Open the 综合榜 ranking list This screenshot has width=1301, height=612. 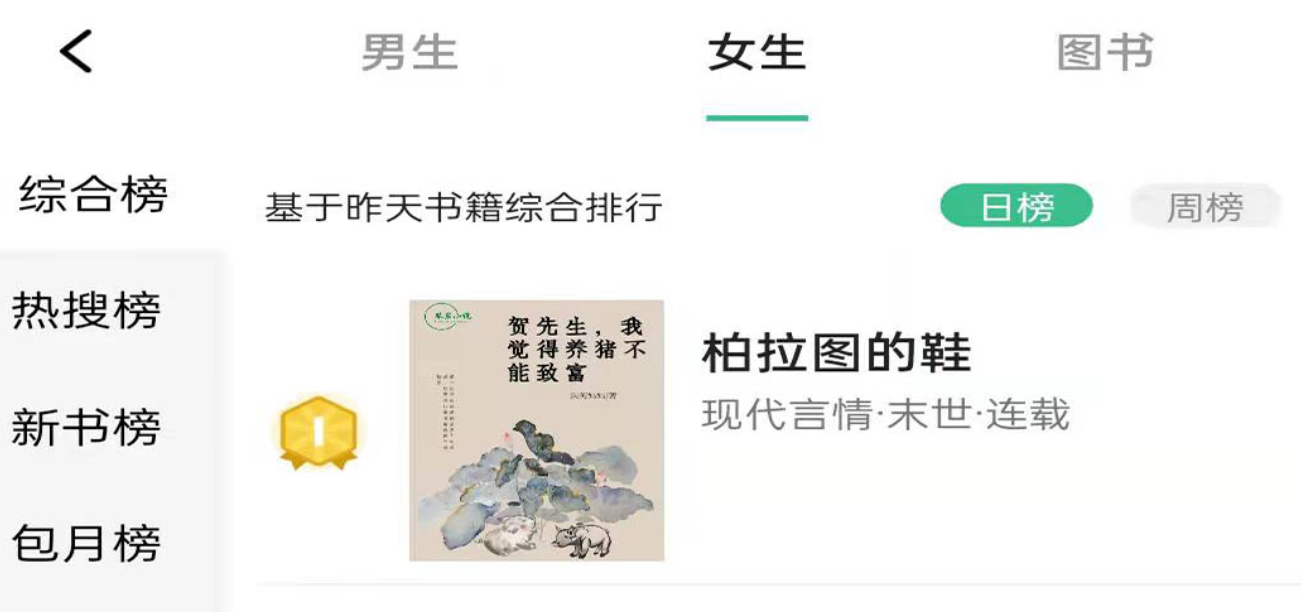click(94, 194)
